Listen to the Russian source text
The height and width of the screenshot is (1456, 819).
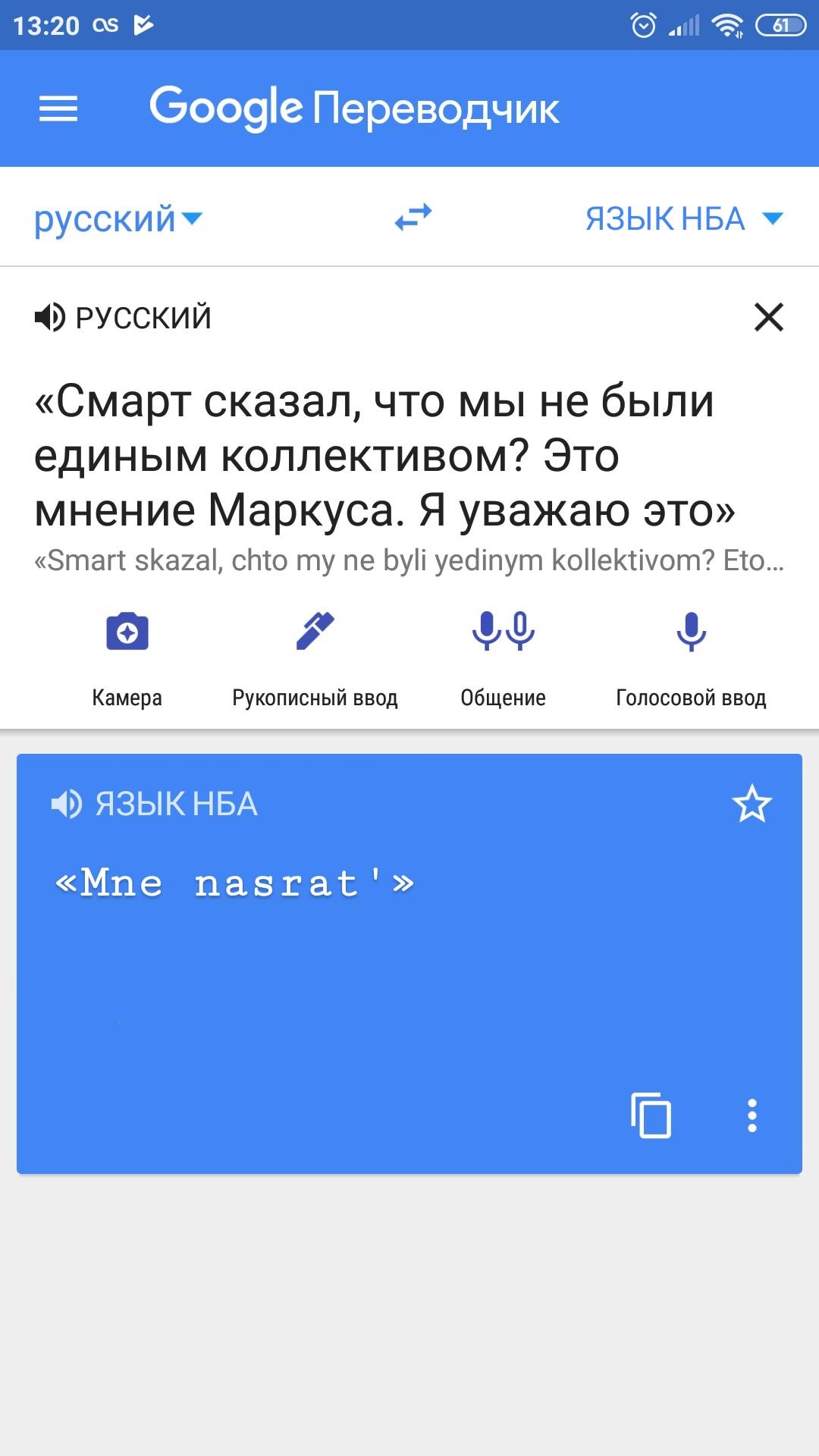[x=50, y=317]
